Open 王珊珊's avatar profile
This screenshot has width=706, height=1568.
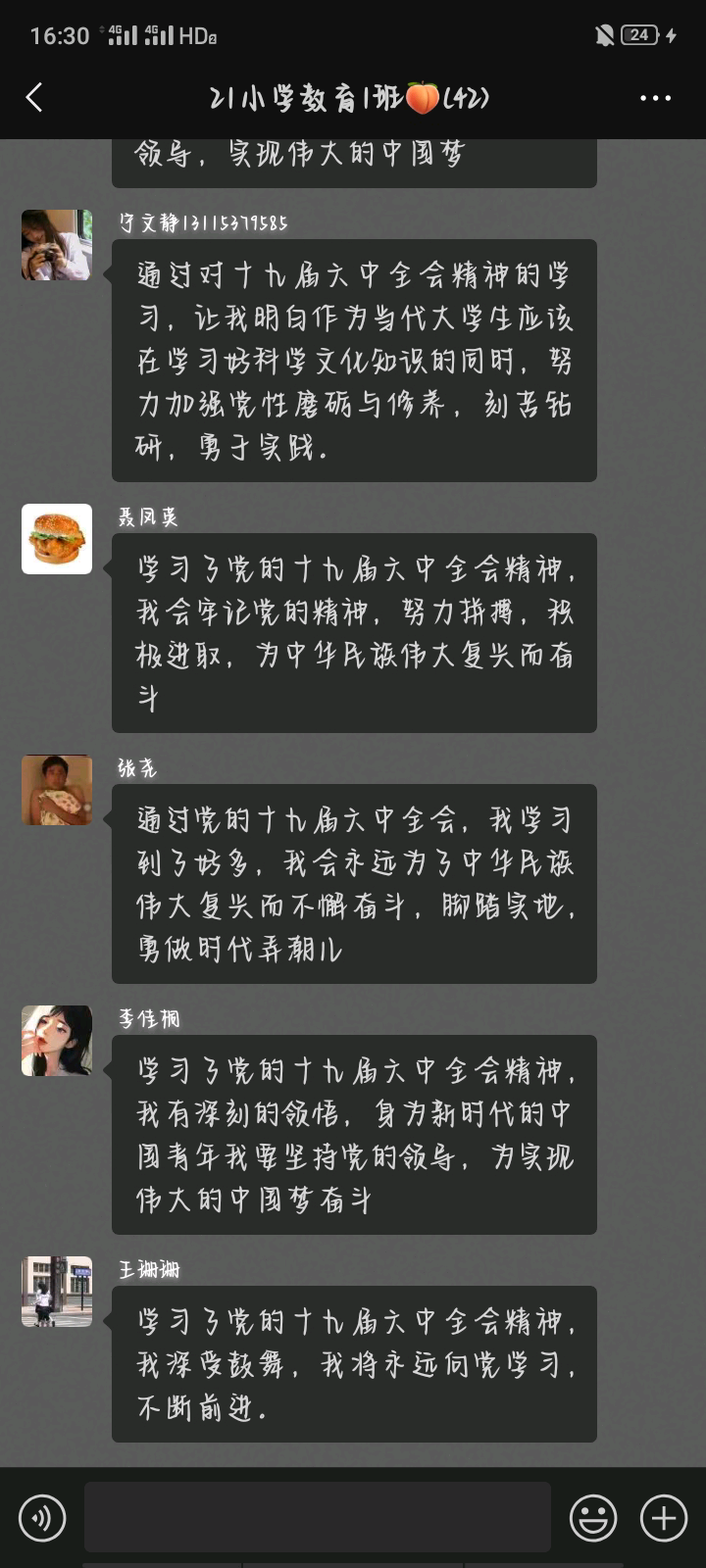[57, 1292]
